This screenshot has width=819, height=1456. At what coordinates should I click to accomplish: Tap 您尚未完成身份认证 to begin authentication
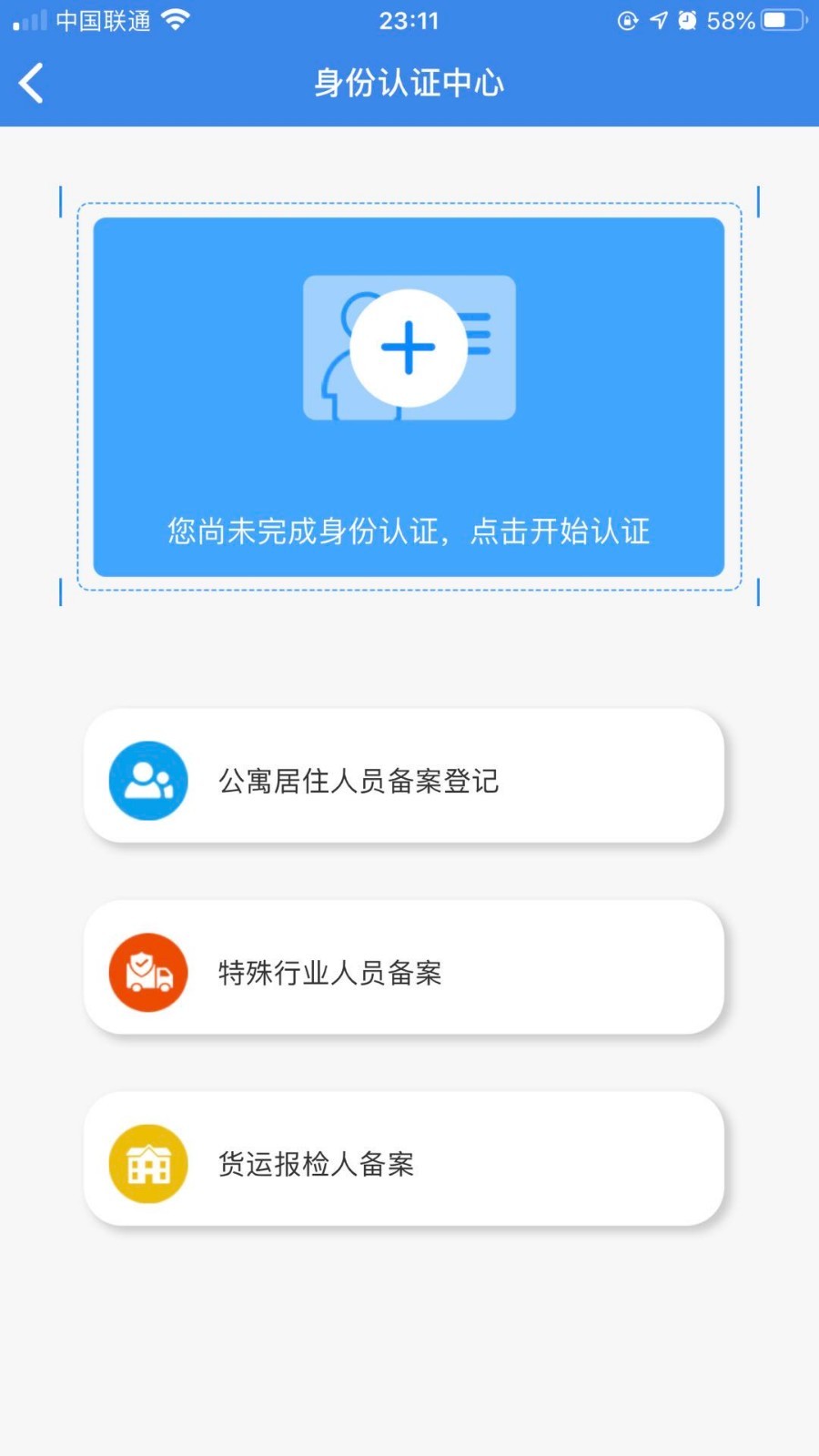pos(409,531)
